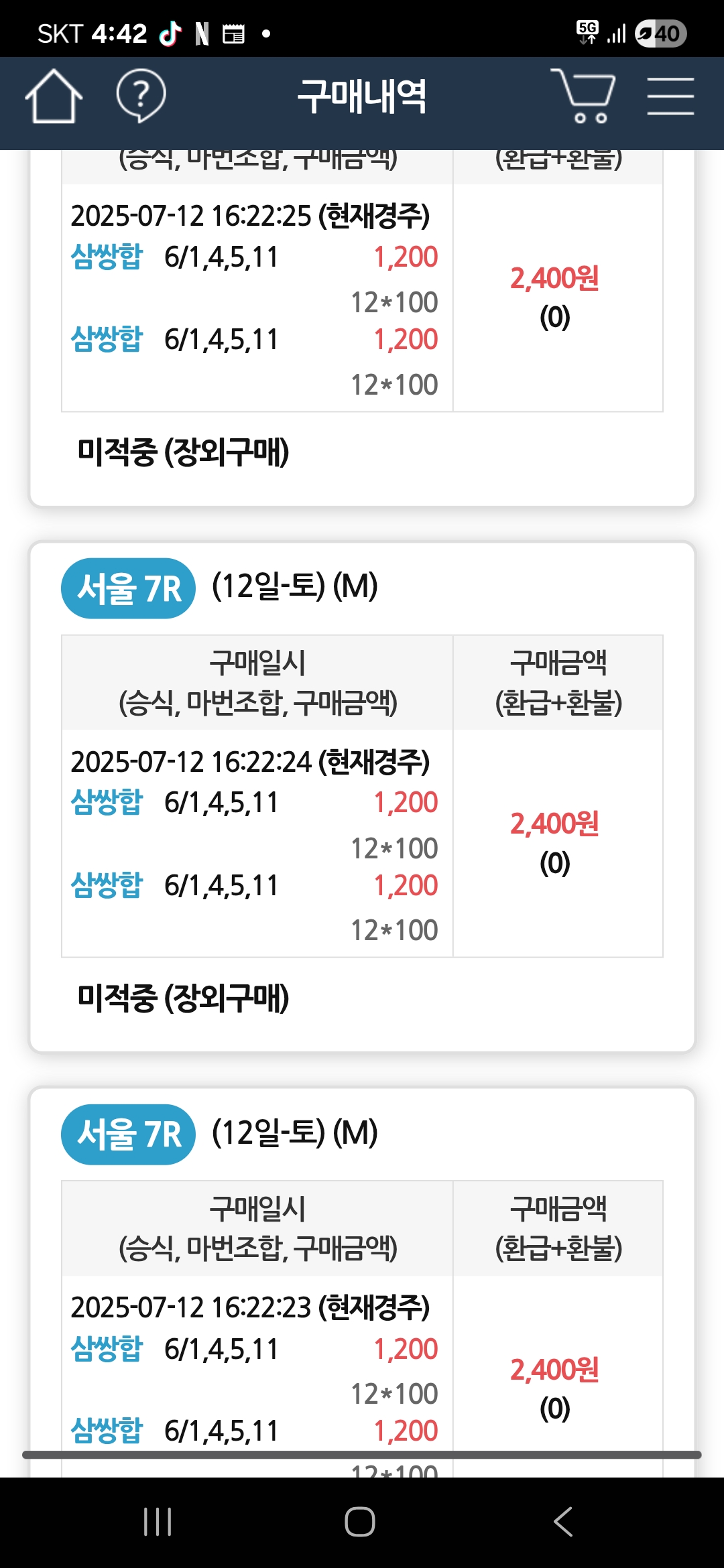
Task: Open the help question mark icon
Action: [x=141, y=96]
